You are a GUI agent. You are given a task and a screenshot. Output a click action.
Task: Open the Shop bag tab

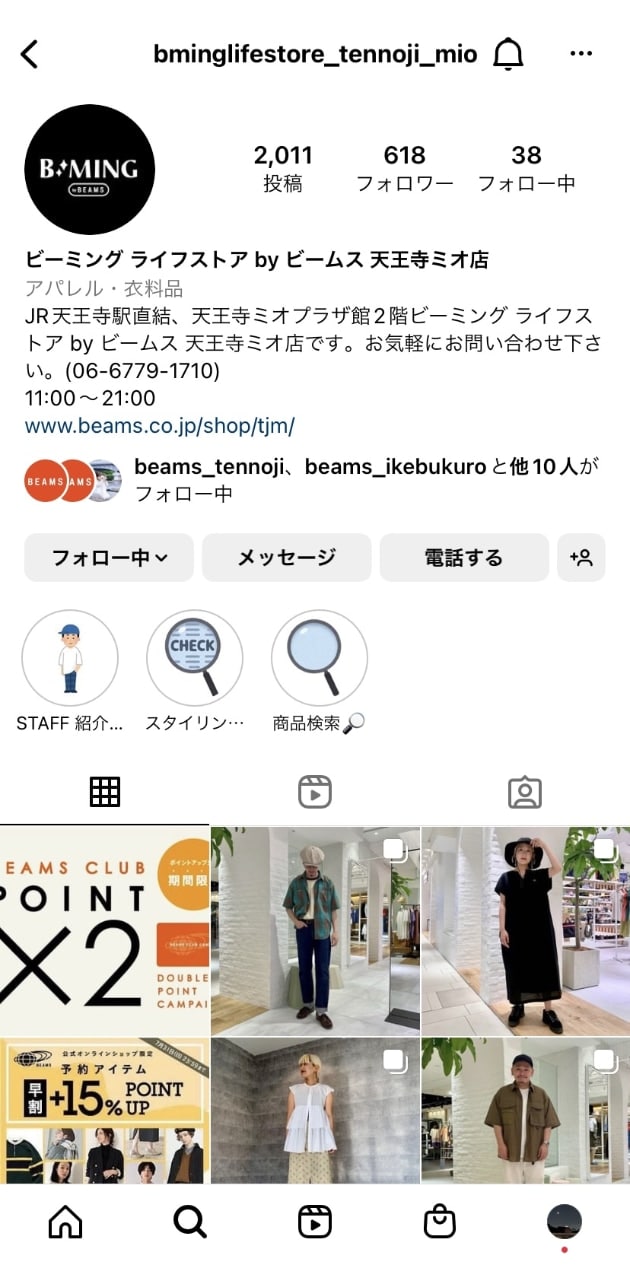click(439, 1221)
